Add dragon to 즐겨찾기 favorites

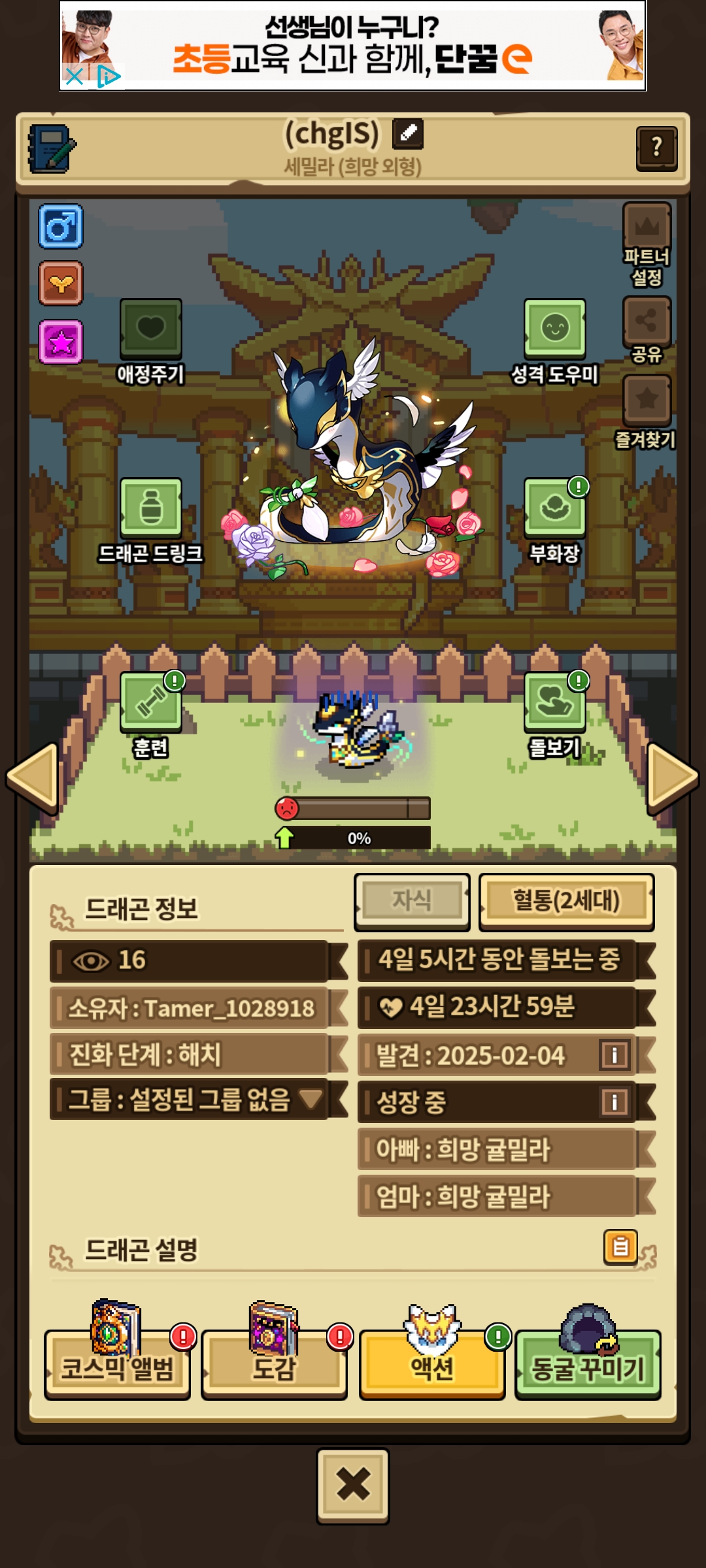pos(647,400)
